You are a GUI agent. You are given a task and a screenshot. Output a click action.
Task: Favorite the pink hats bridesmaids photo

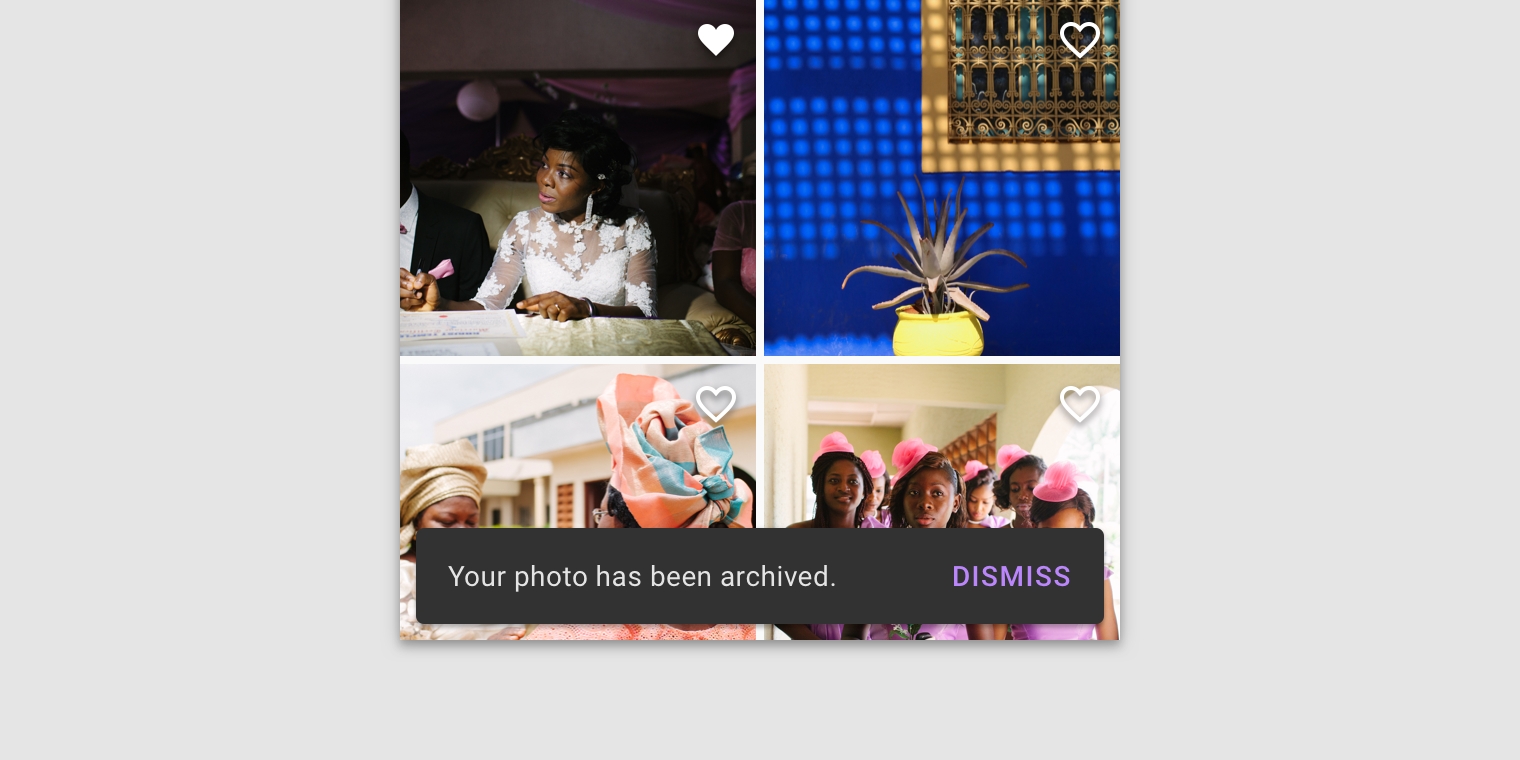(1079, 404)
